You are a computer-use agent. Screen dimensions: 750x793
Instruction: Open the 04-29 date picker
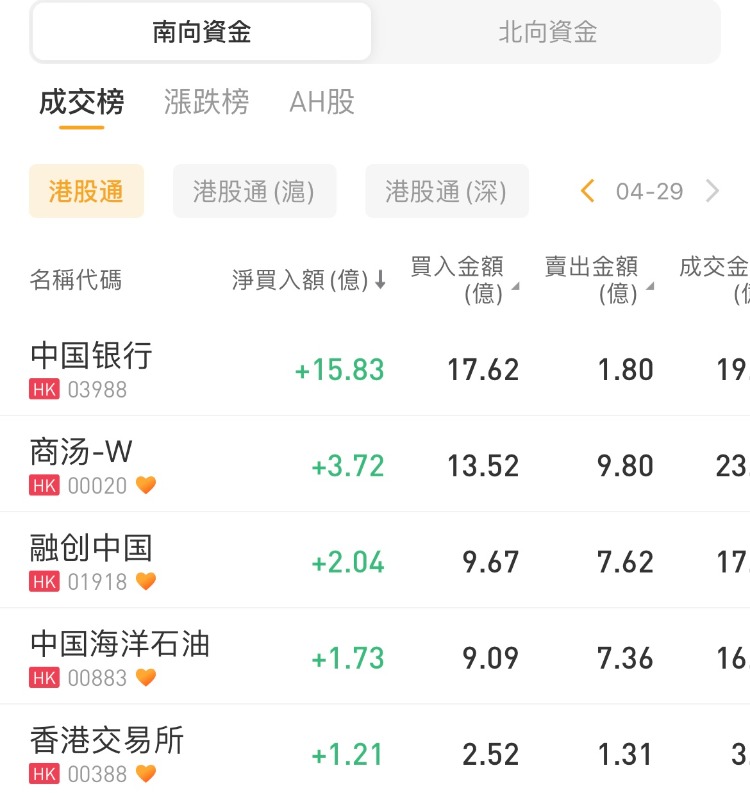[x=649, y=191]
